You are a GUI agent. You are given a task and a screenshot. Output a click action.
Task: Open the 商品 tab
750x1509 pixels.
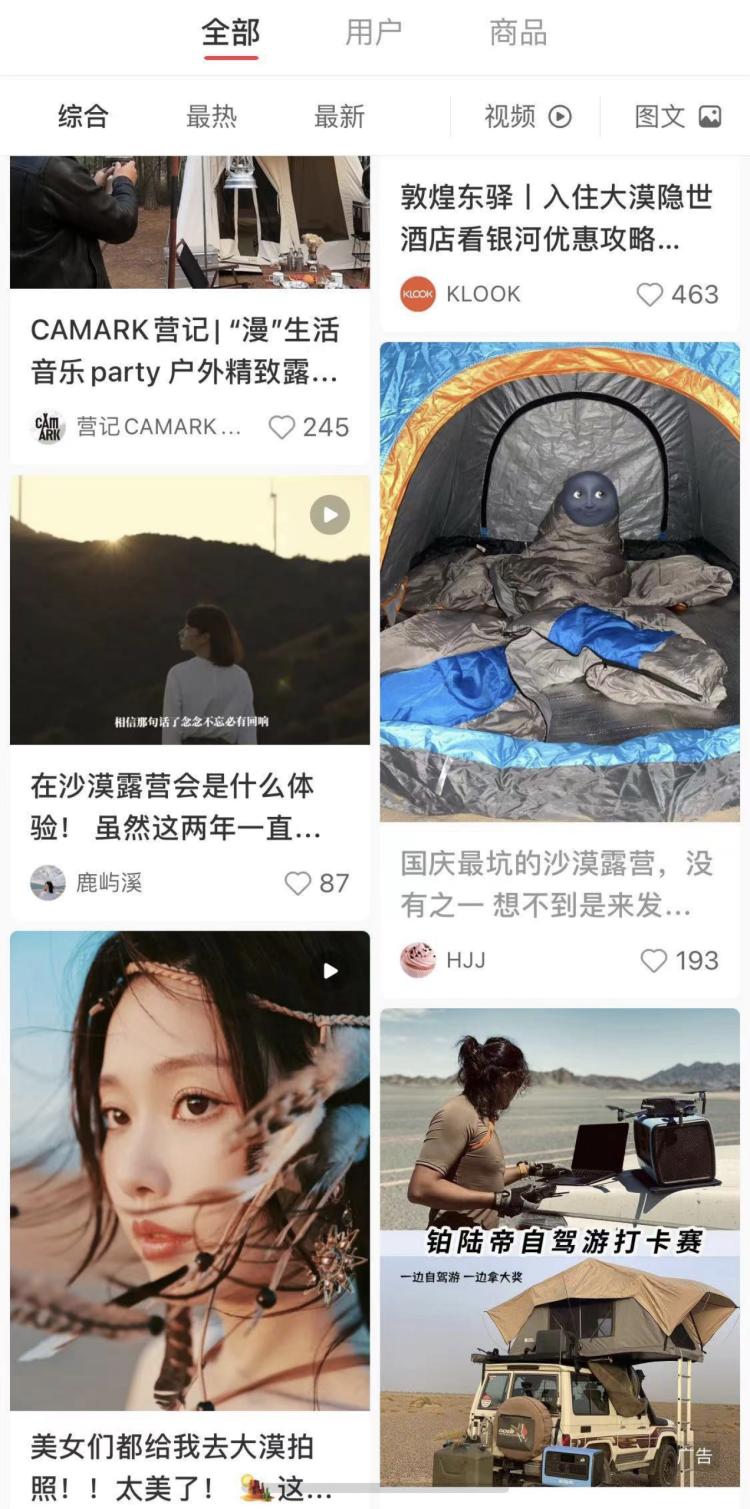[518, 33]
